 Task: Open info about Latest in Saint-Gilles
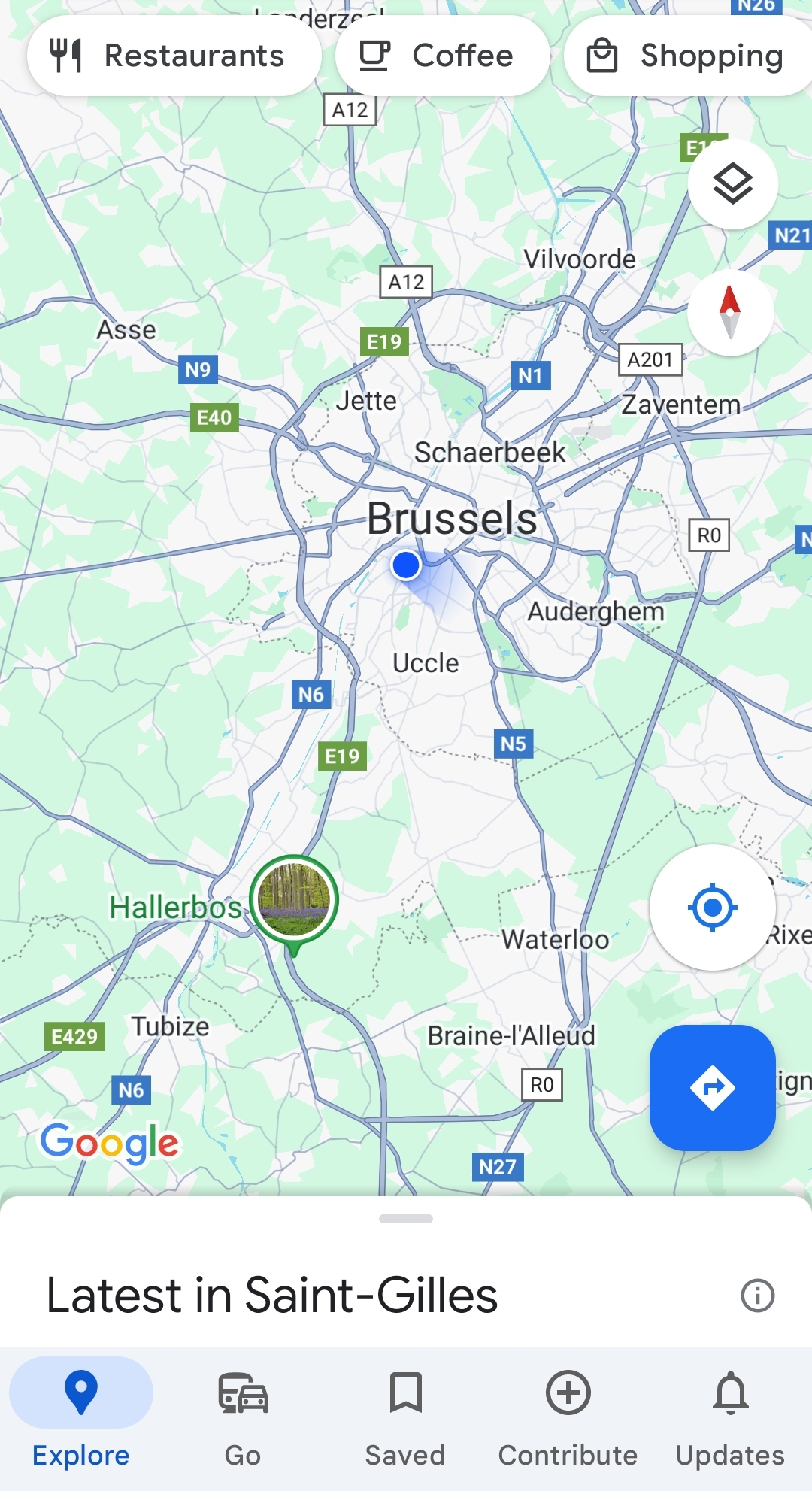point(757,1296)
